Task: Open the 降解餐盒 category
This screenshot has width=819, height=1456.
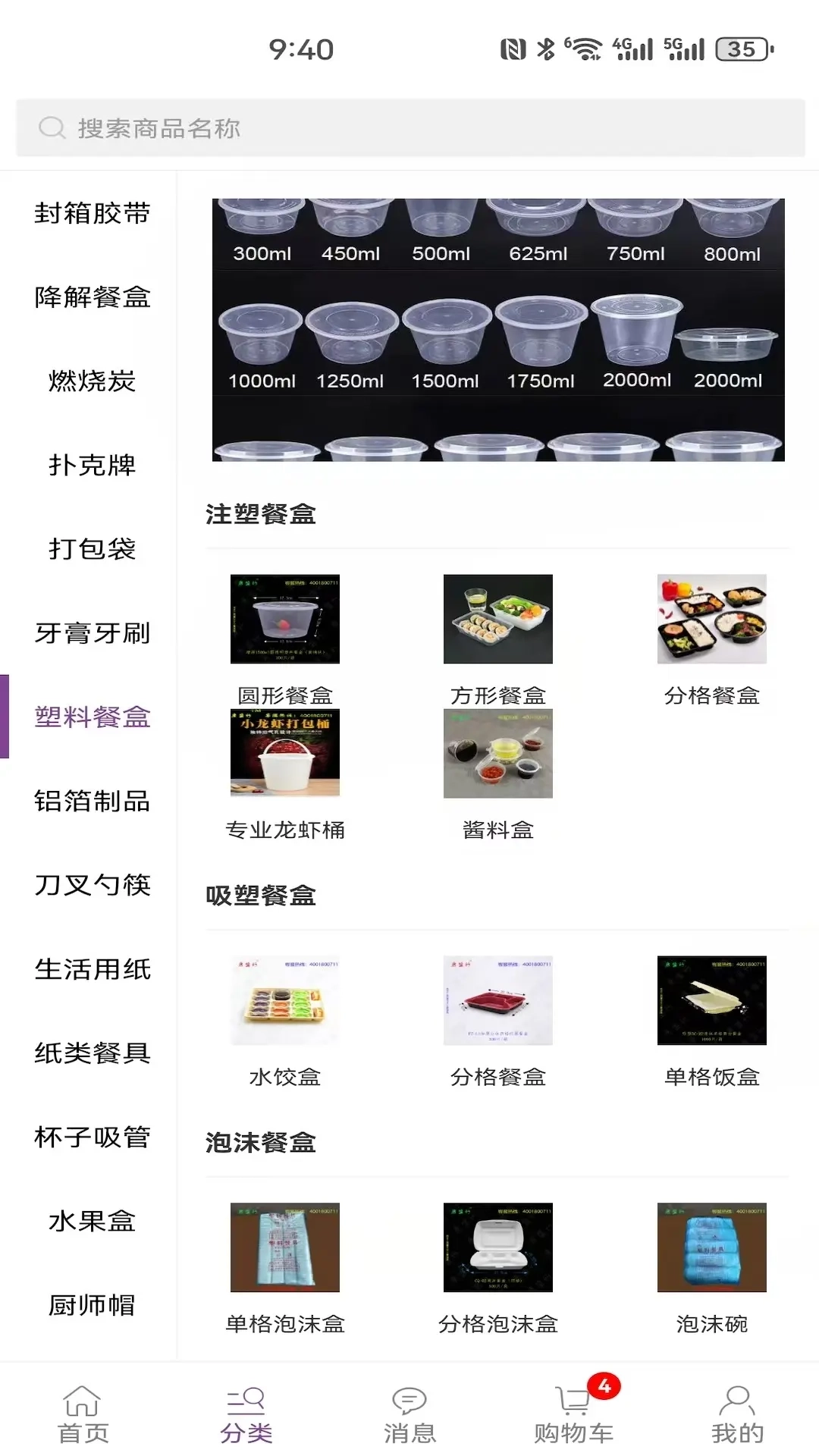Action: pos(92,297)
